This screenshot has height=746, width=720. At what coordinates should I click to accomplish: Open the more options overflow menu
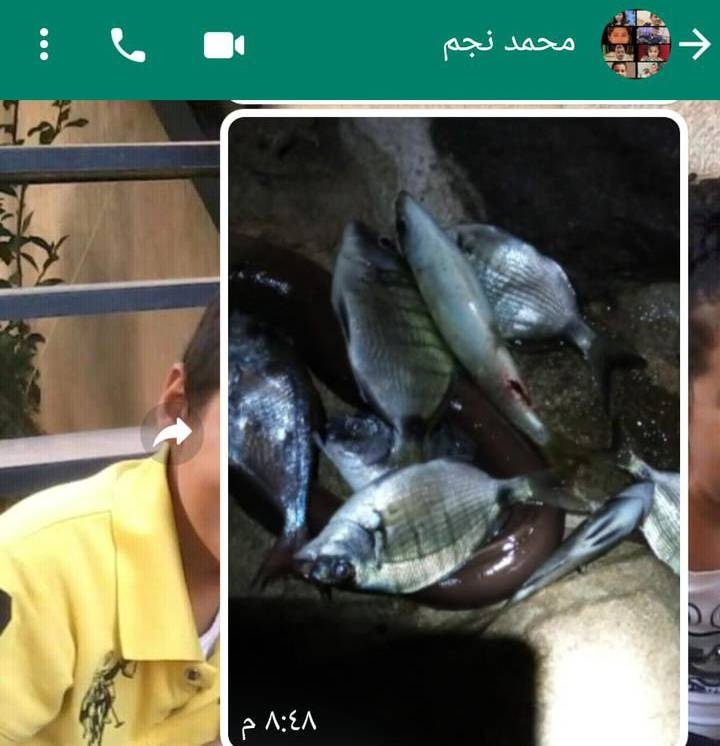tap(44, 45)
